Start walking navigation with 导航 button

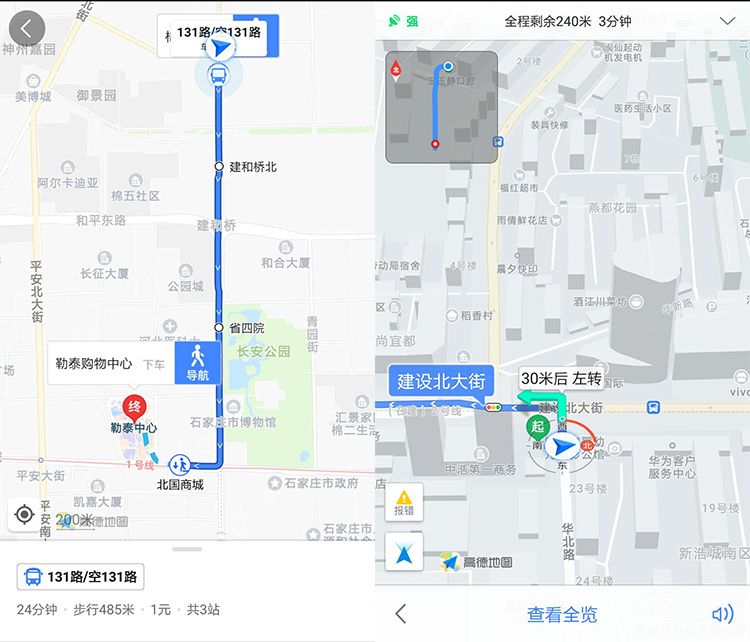pyautogui.click(x=197, y=364)
